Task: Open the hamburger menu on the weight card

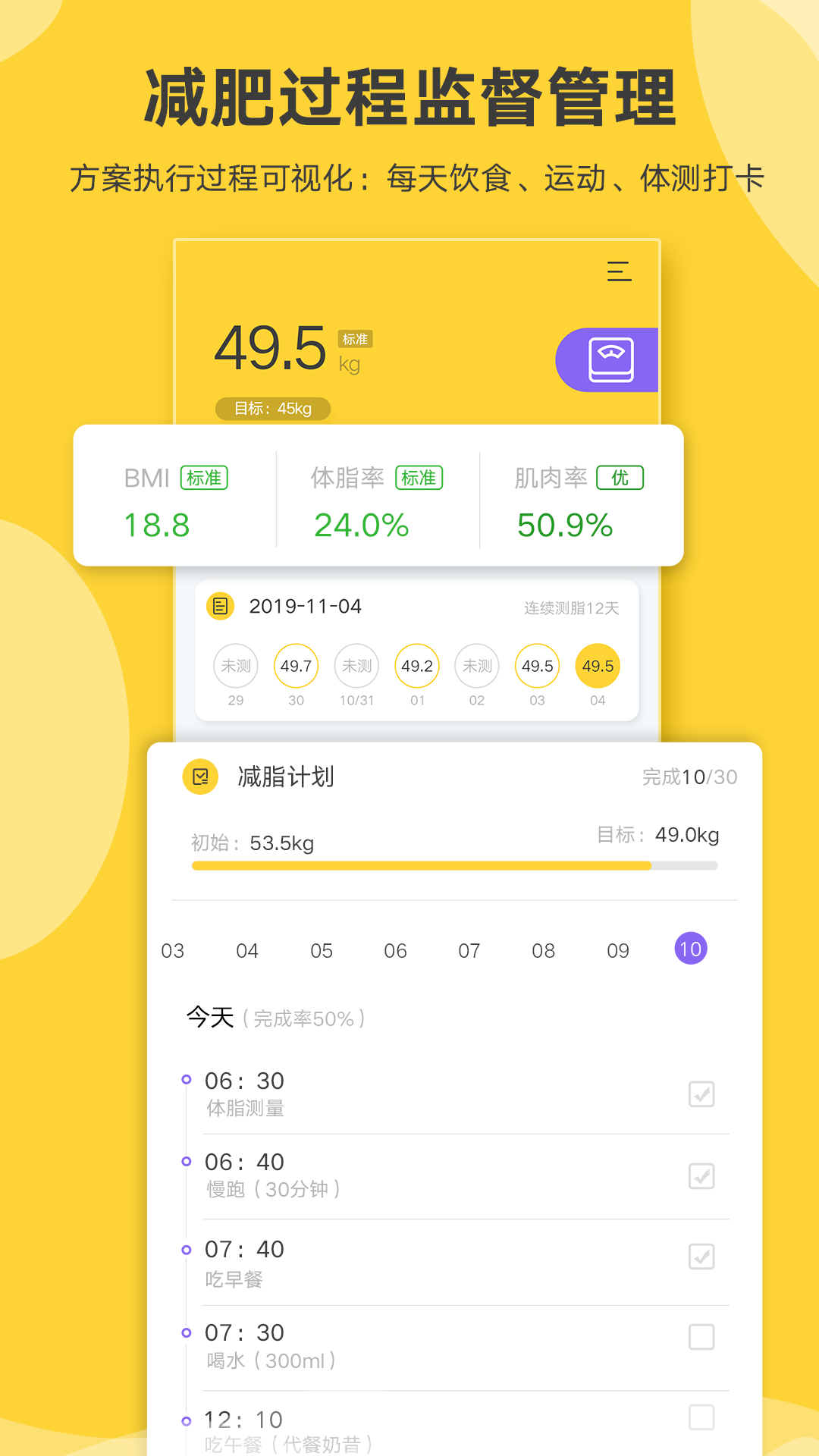Action: 618,271
